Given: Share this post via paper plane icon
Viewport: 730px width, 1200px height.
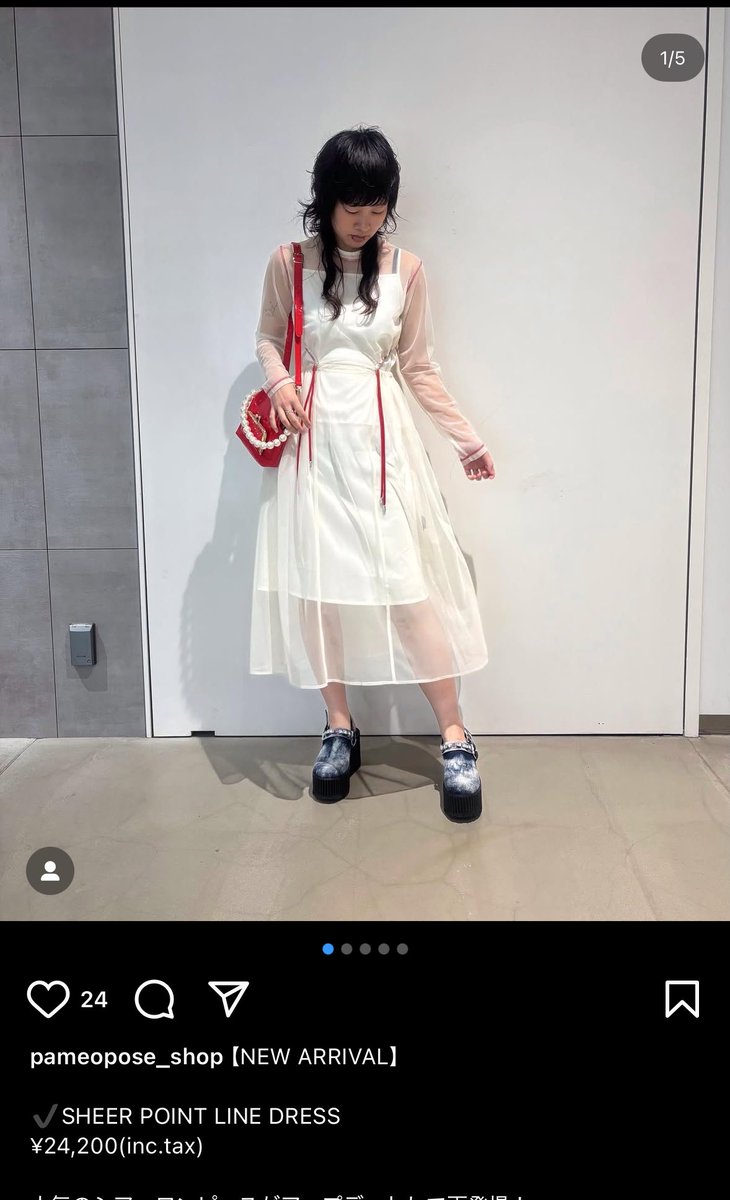Looking at the screenshot, I should [228, 998].
